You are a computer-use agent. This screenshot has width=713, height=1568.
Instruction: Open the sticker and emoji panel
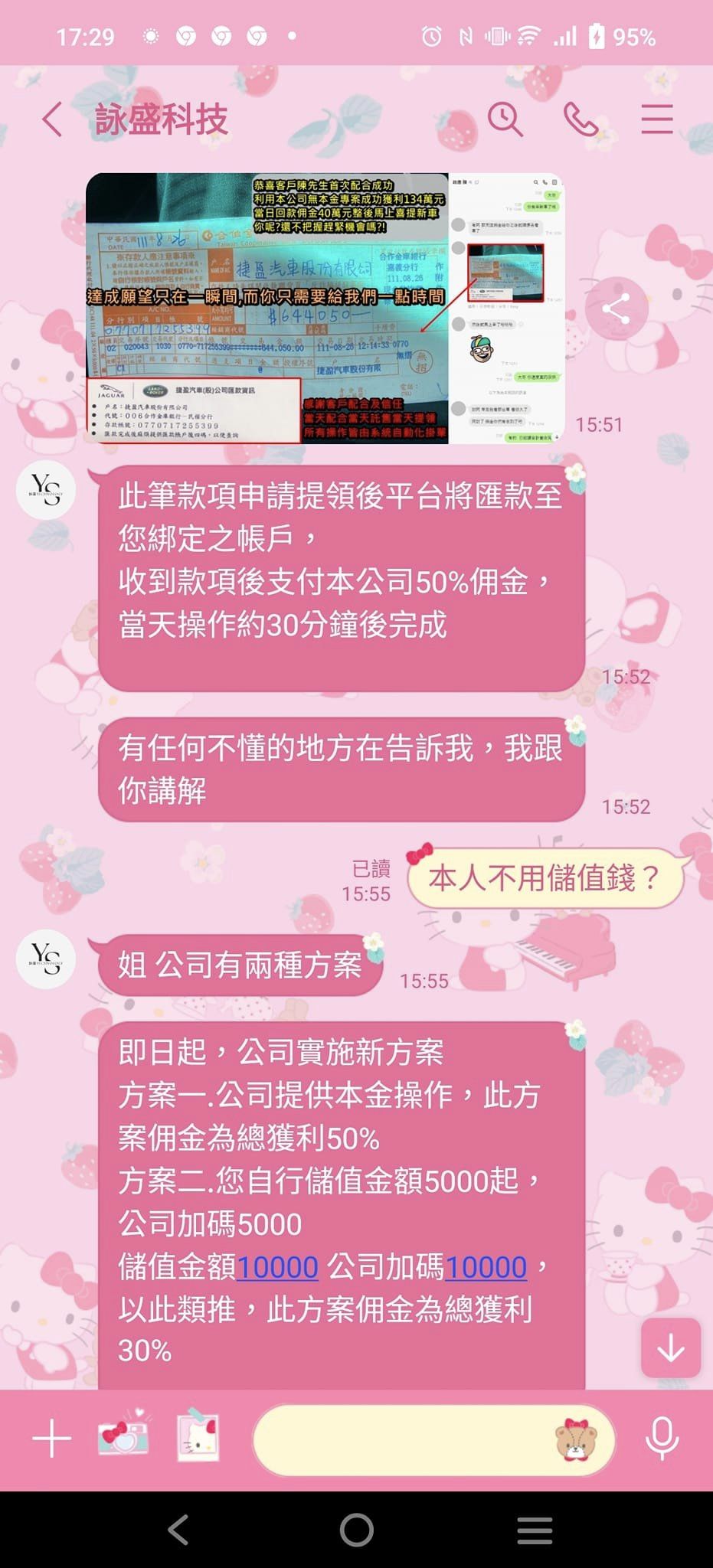point(574,1440)
